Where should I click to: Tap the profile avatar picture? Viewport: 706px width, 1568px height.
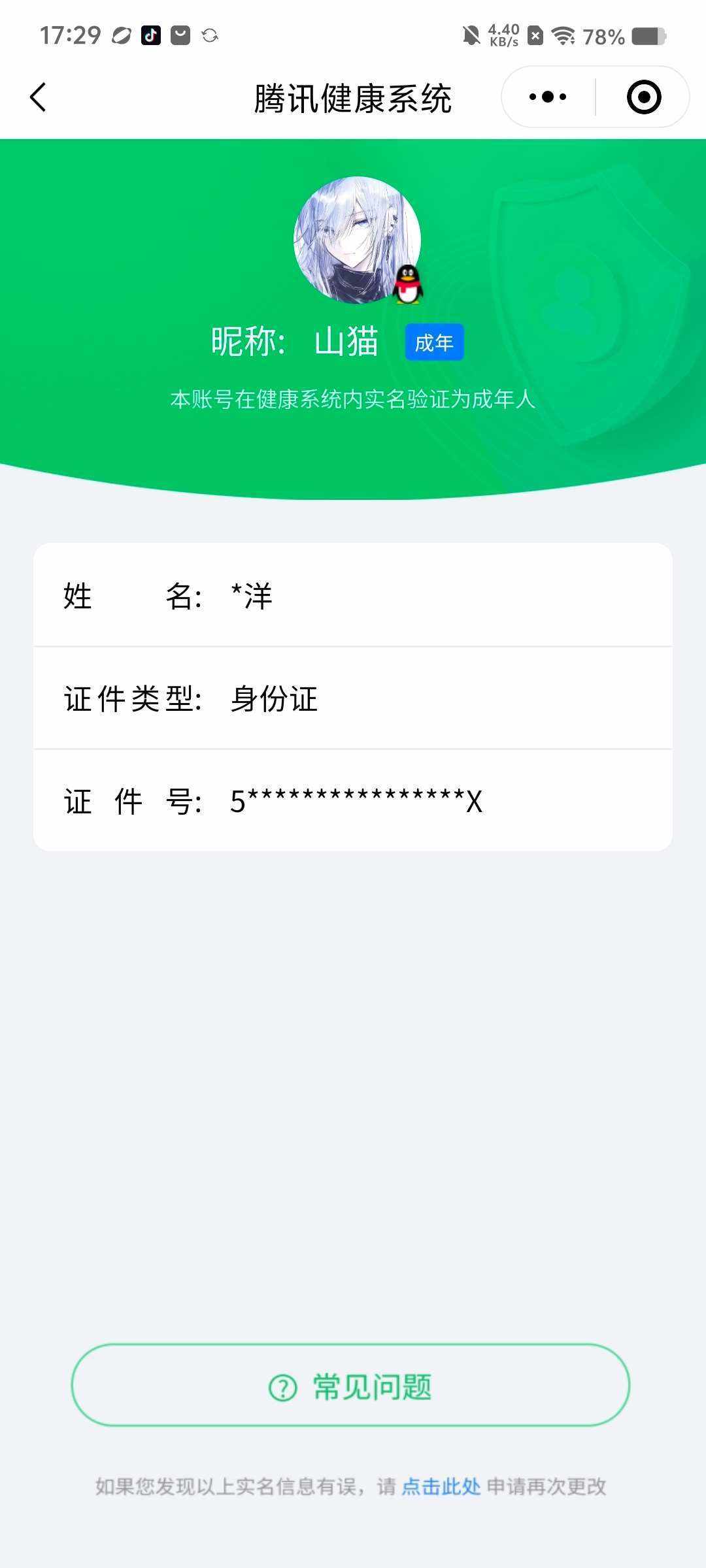pyautogui.click(x=356, y=245)
